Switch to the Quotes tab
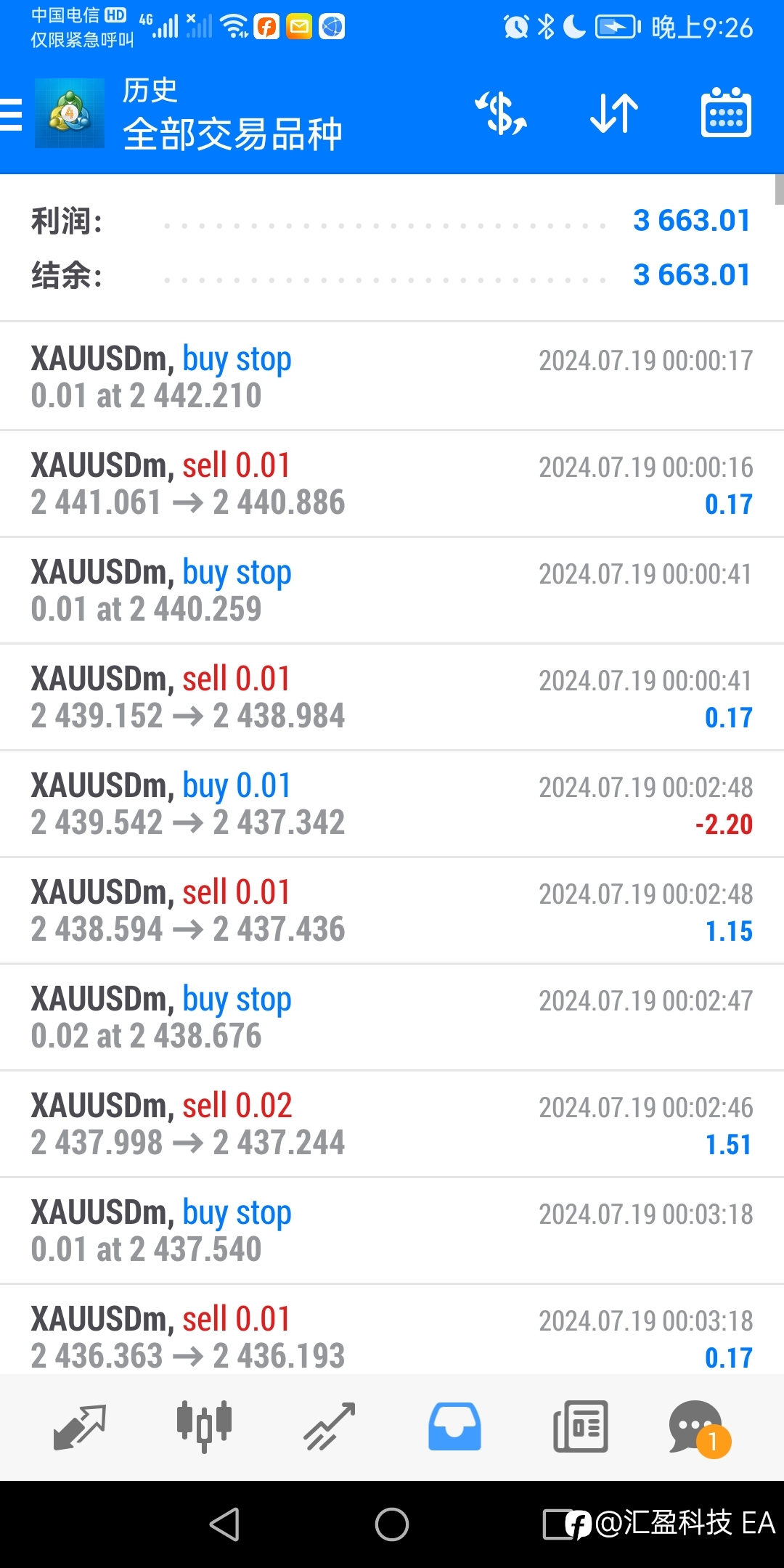This screenshot has height=1568, width=784. click(80, 1427)
